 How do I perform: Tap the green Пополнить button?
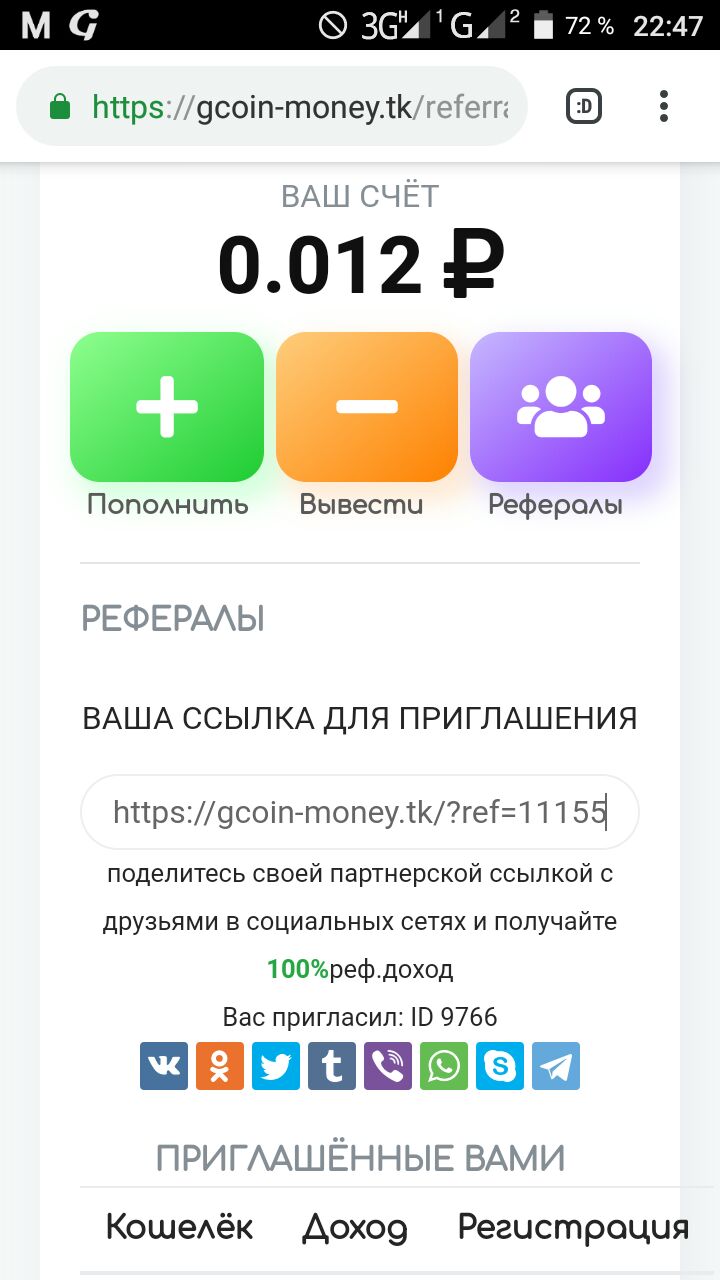pyautogui.click(x=167, y=407)
